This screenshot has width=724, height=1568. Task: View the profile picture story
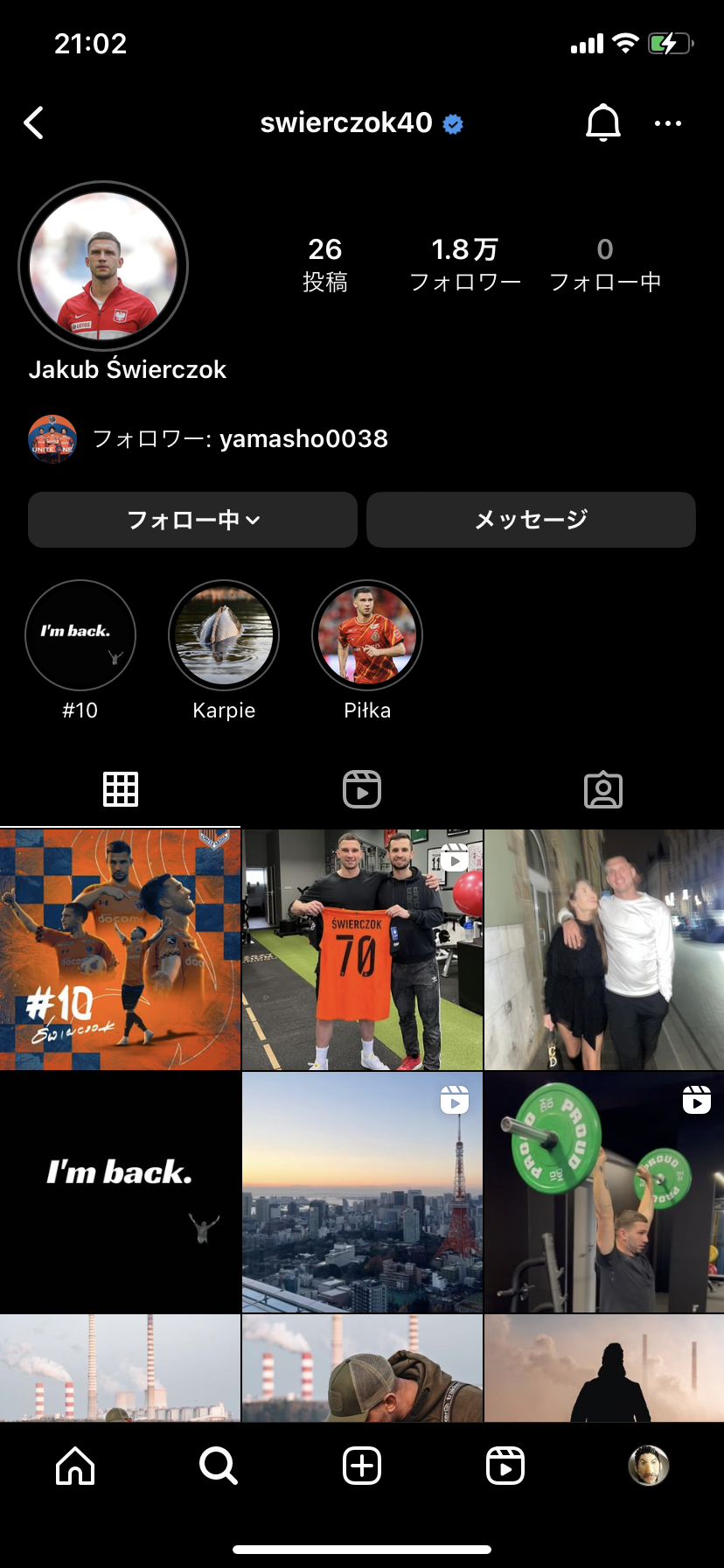pyautogui.click(x=103, y=266)
